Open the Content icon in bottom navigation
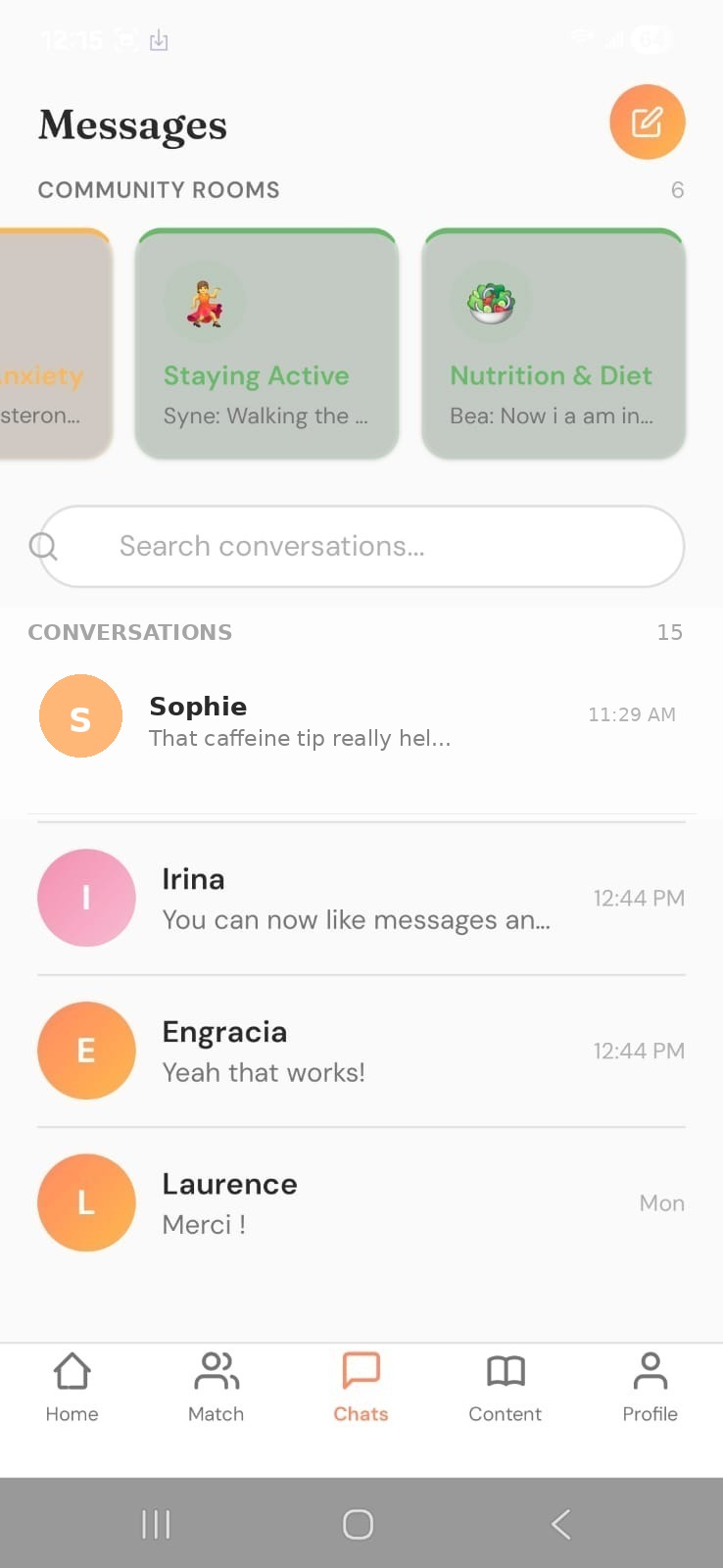Viewport: 723px width, 1568px height. (x=505, y=1385)
